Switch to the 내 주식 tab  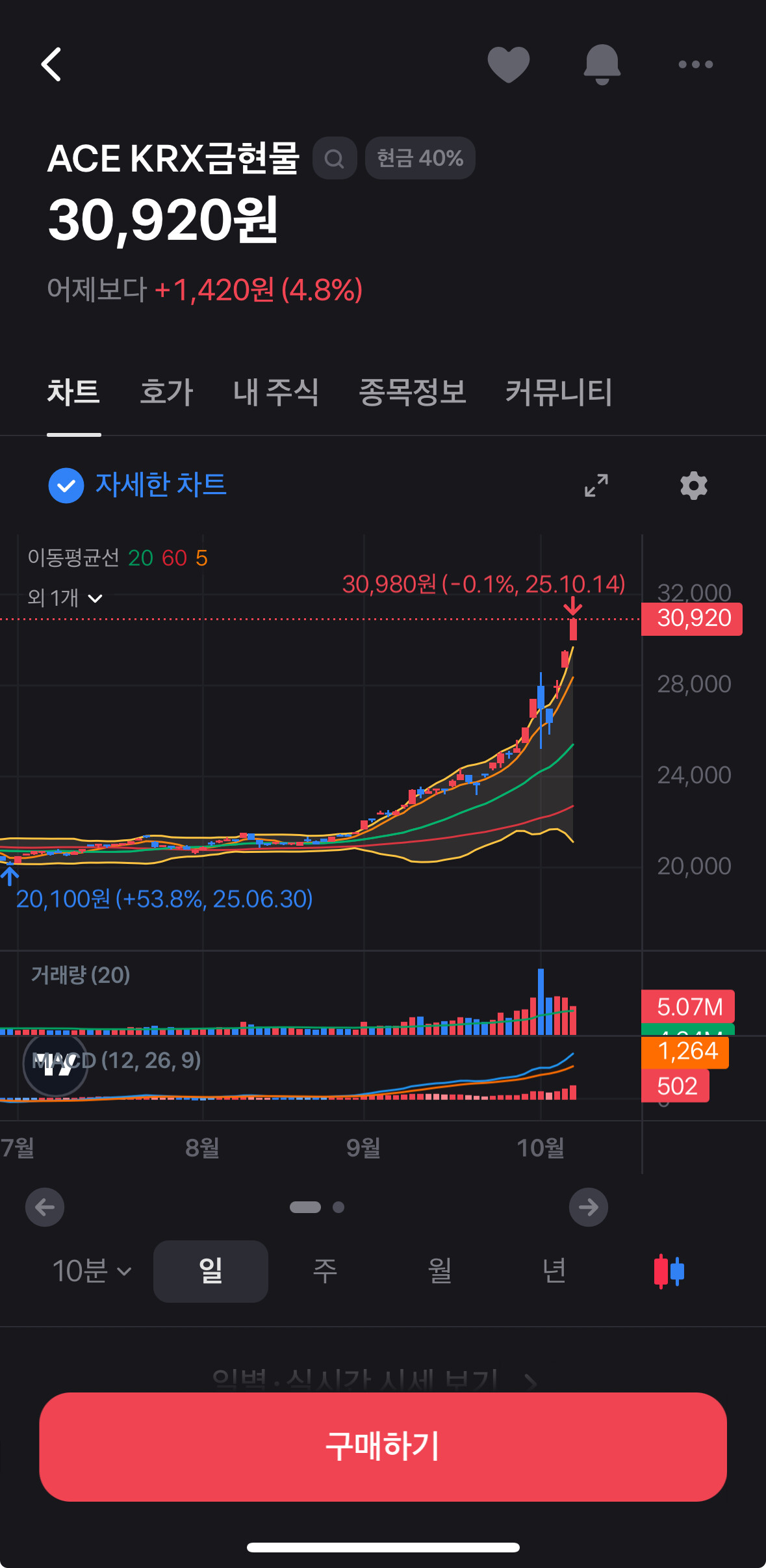click(275, 392)
